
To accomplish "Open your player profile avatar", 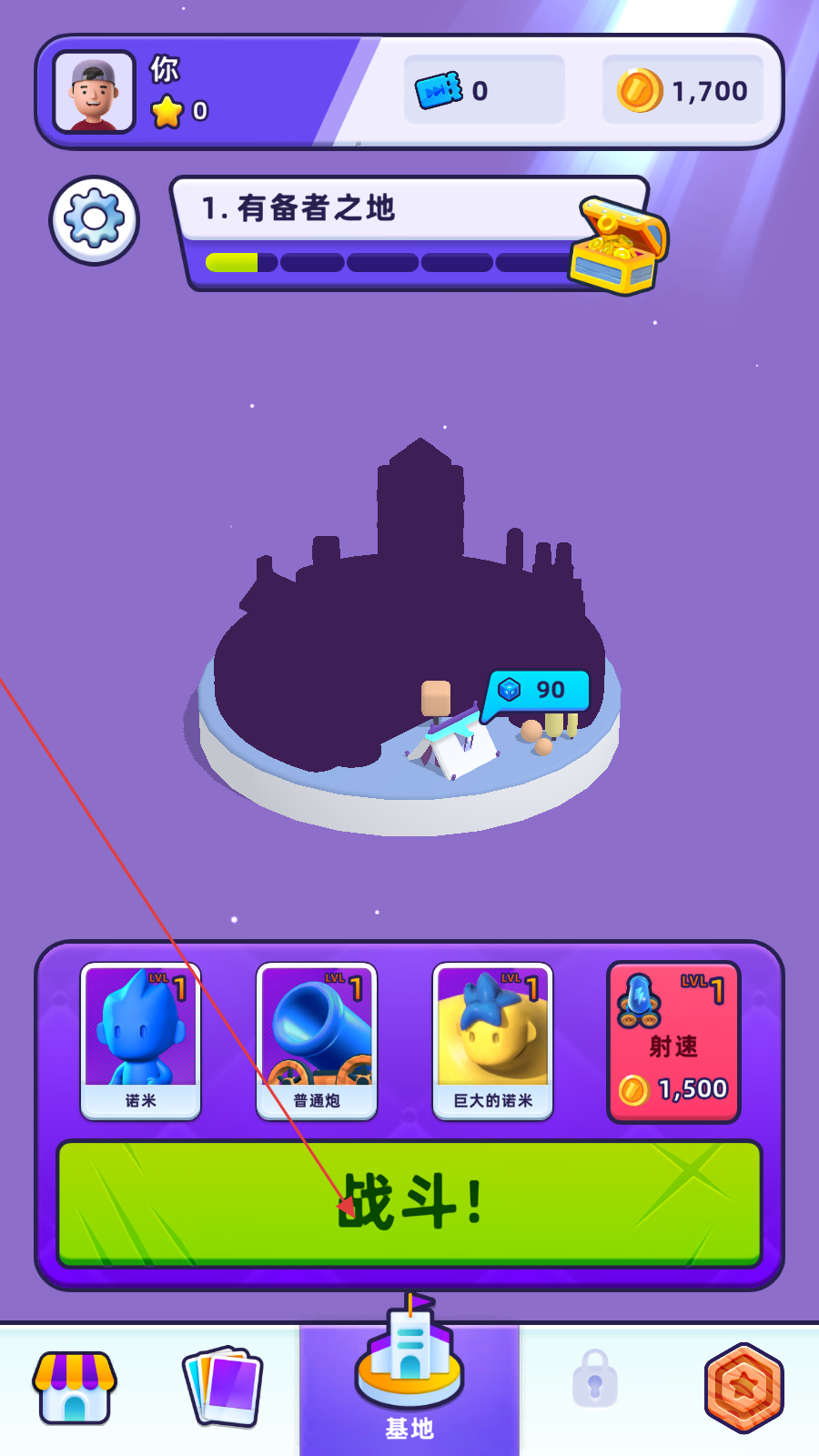I will 94,92.
